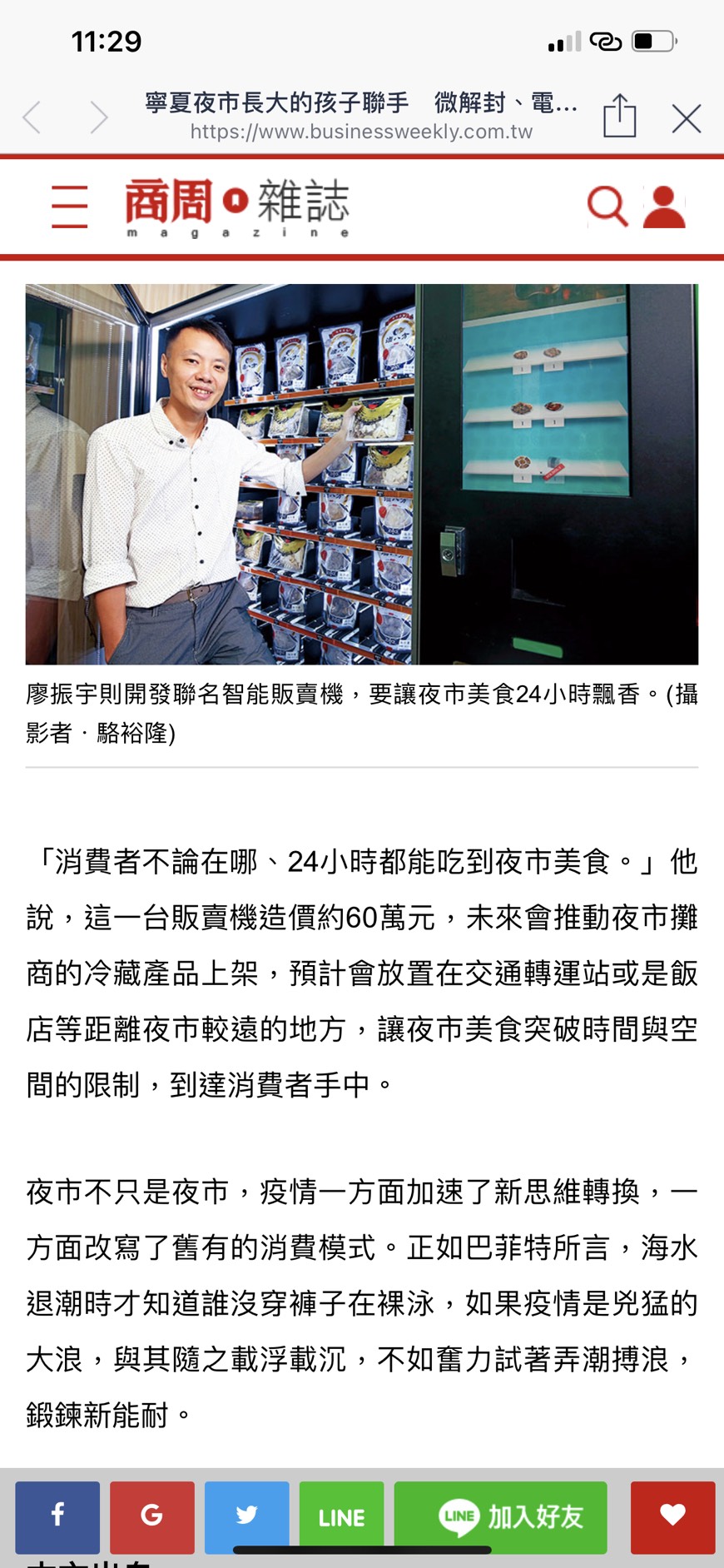Image resolution: width=724 pixels, height=1568 pixels.
Task: Close the in-app browser
Action: click(x=687, y=118)
